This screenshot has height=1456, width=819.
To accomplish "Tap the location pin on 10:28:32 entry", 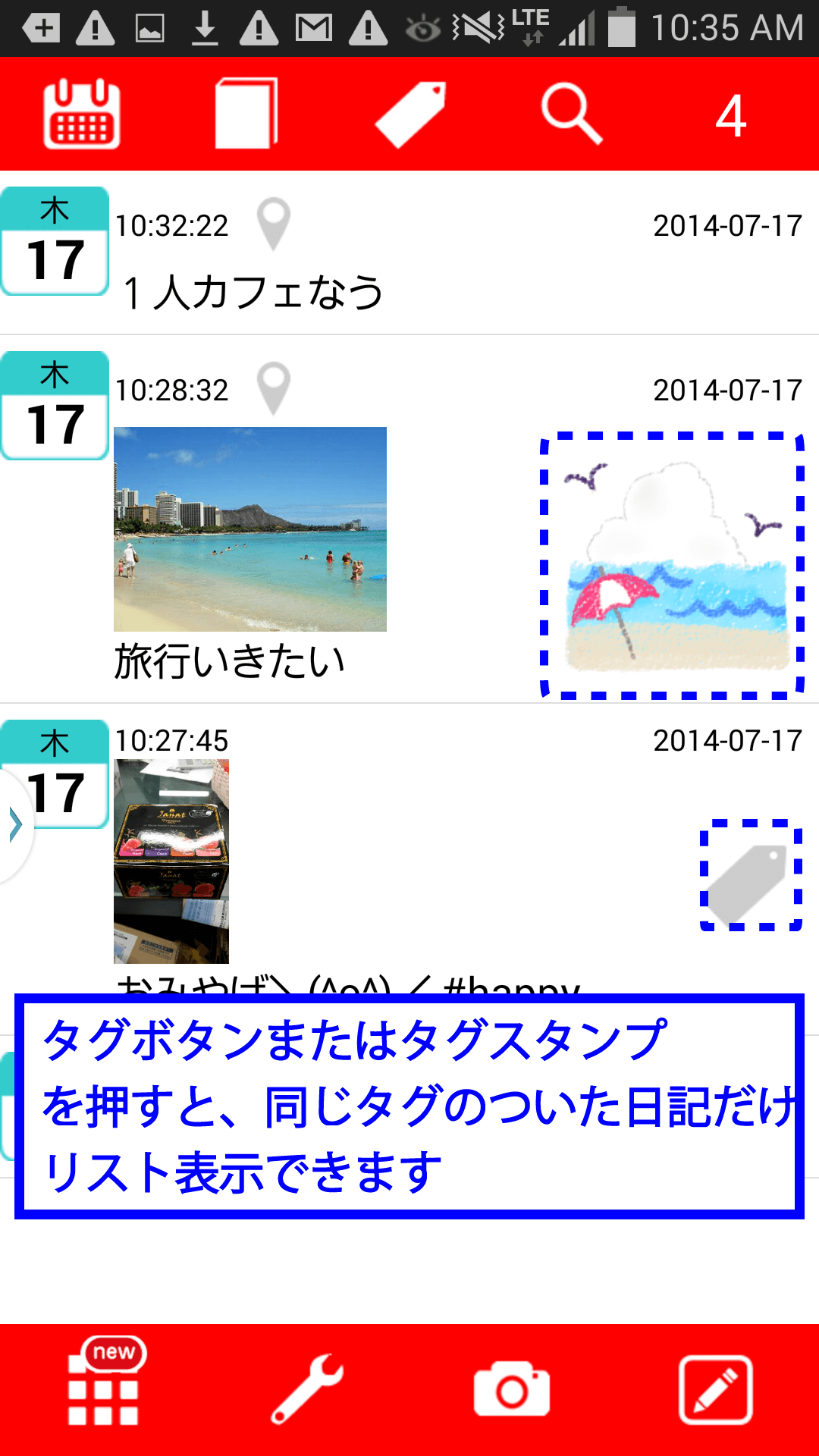I will (273, 388).
